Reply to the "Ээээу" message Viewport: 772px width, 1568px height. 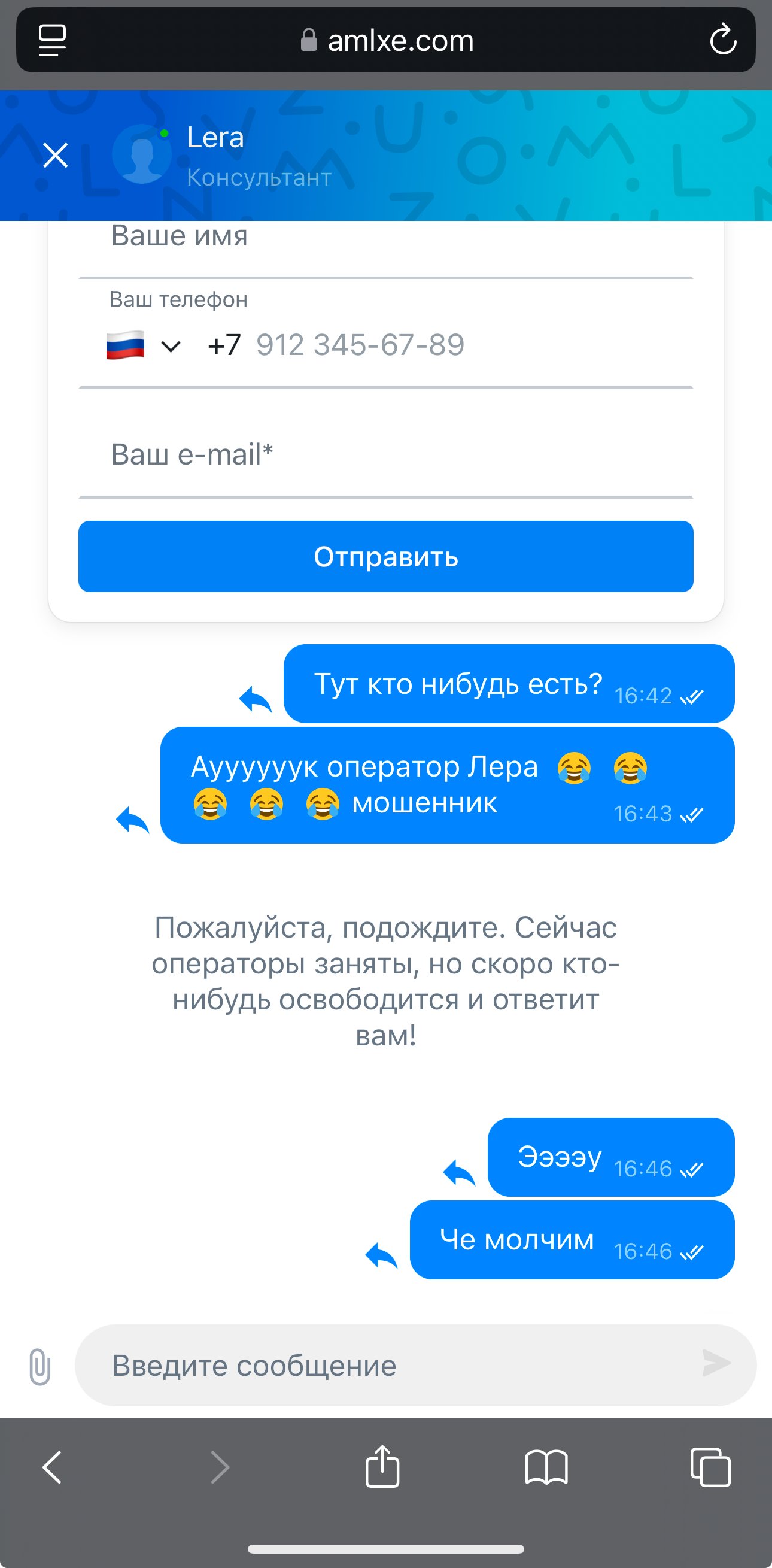[459, 1172]
